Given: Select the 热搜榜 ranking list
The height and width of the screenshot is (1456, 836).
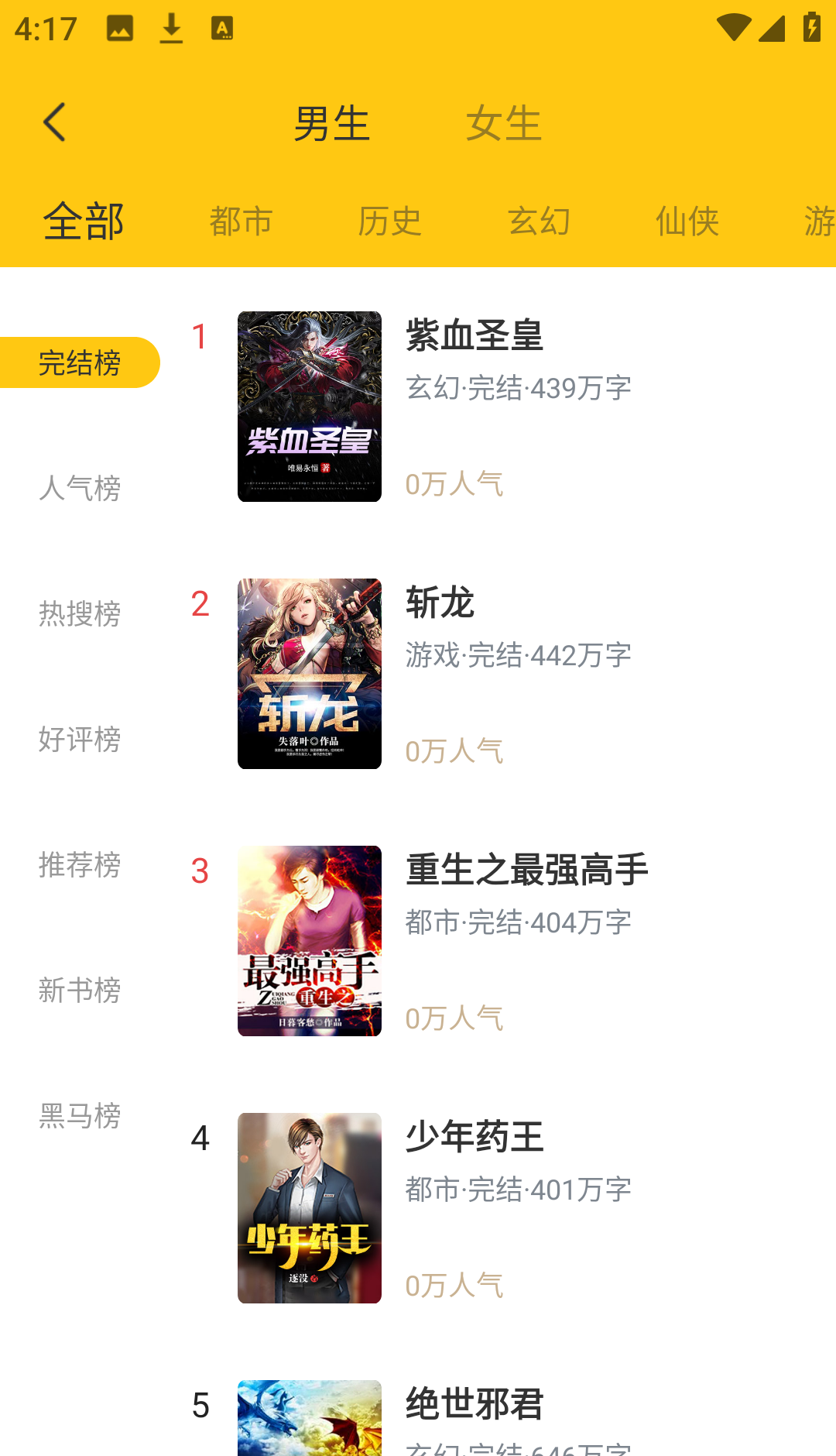Looking at the screenshot, I should pos(78,614).
